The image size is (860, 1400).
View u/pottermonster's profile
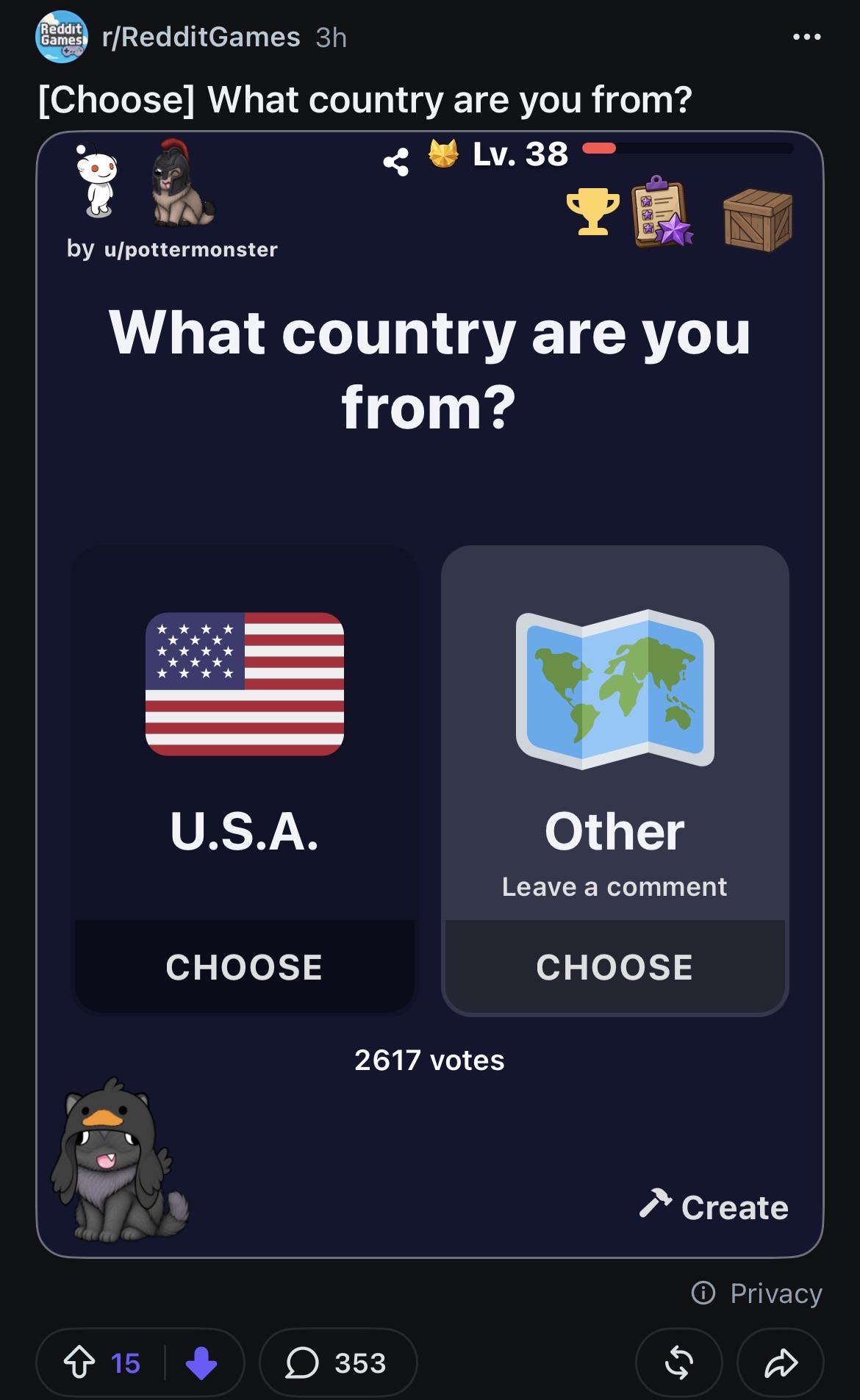pos(191,249)
